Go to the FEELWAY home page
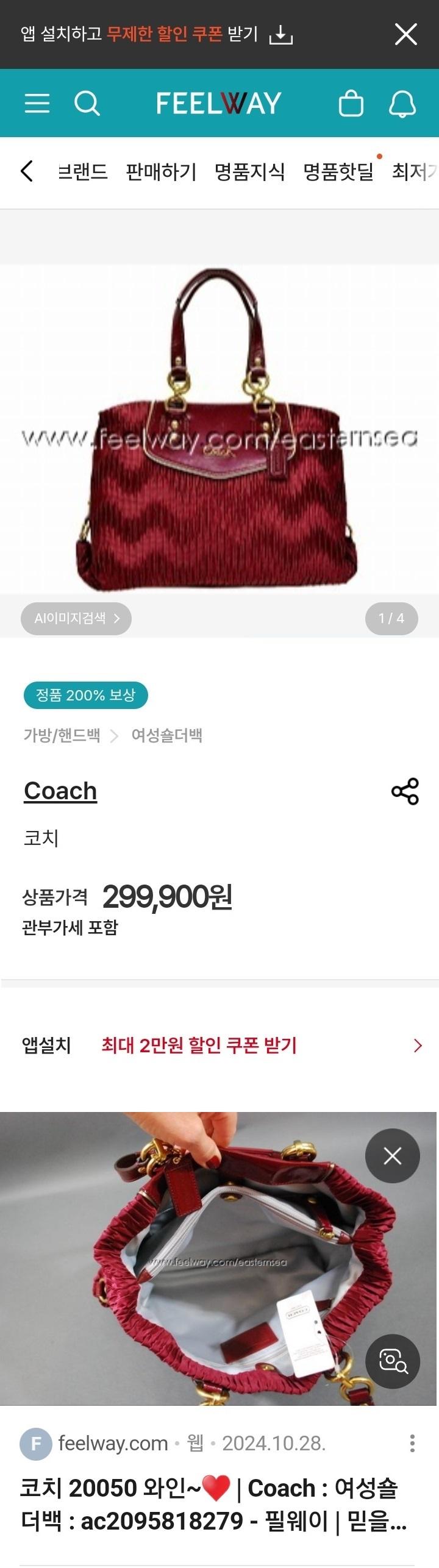The height and width of the screenshot is (1568, 439). click(x=218, y=103)
